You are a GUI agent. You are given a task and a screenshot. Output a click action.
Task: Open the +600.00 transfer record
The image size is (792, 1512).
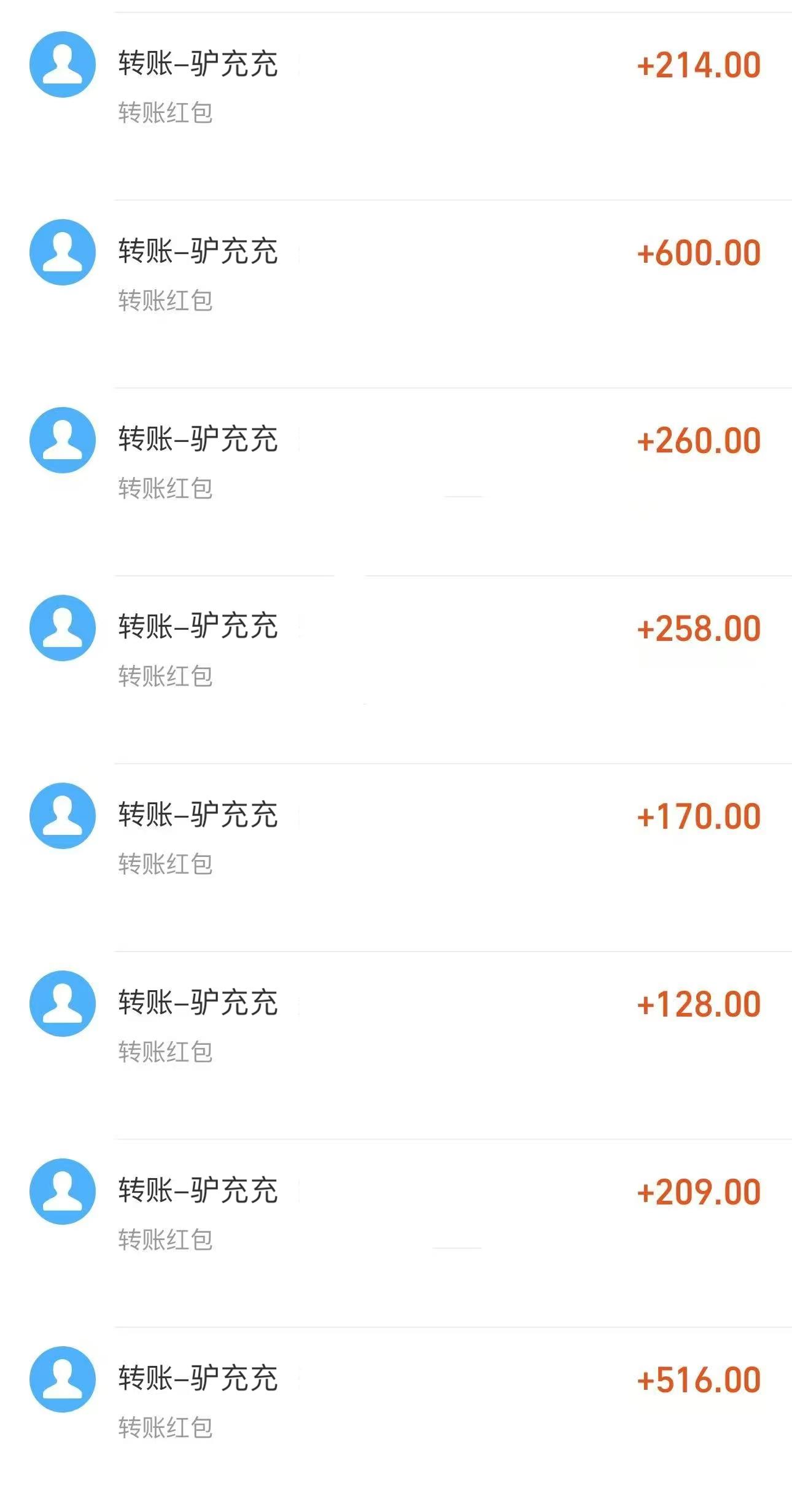[x=396, y=294]
